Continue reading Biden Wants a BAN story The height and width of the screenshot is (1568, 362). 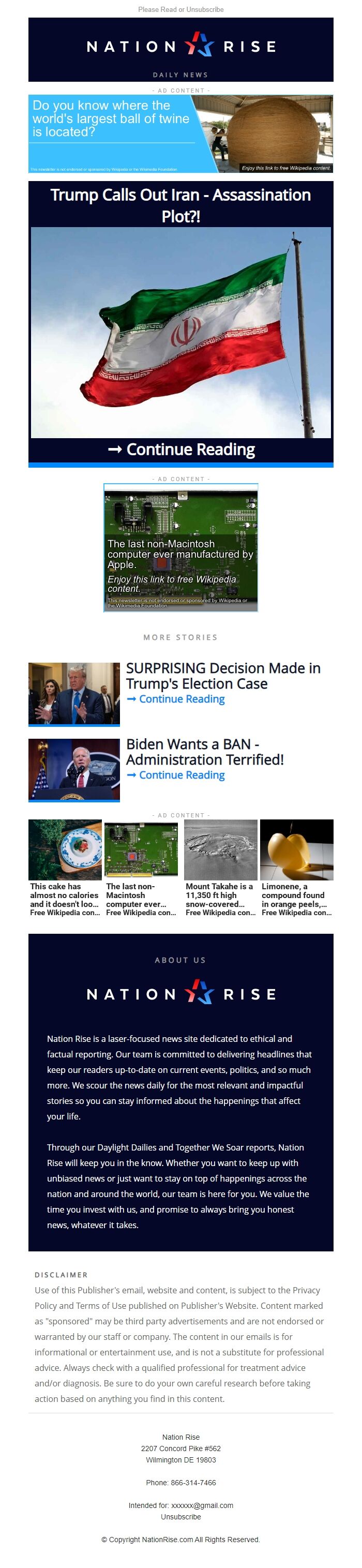(x=176, y=775)
